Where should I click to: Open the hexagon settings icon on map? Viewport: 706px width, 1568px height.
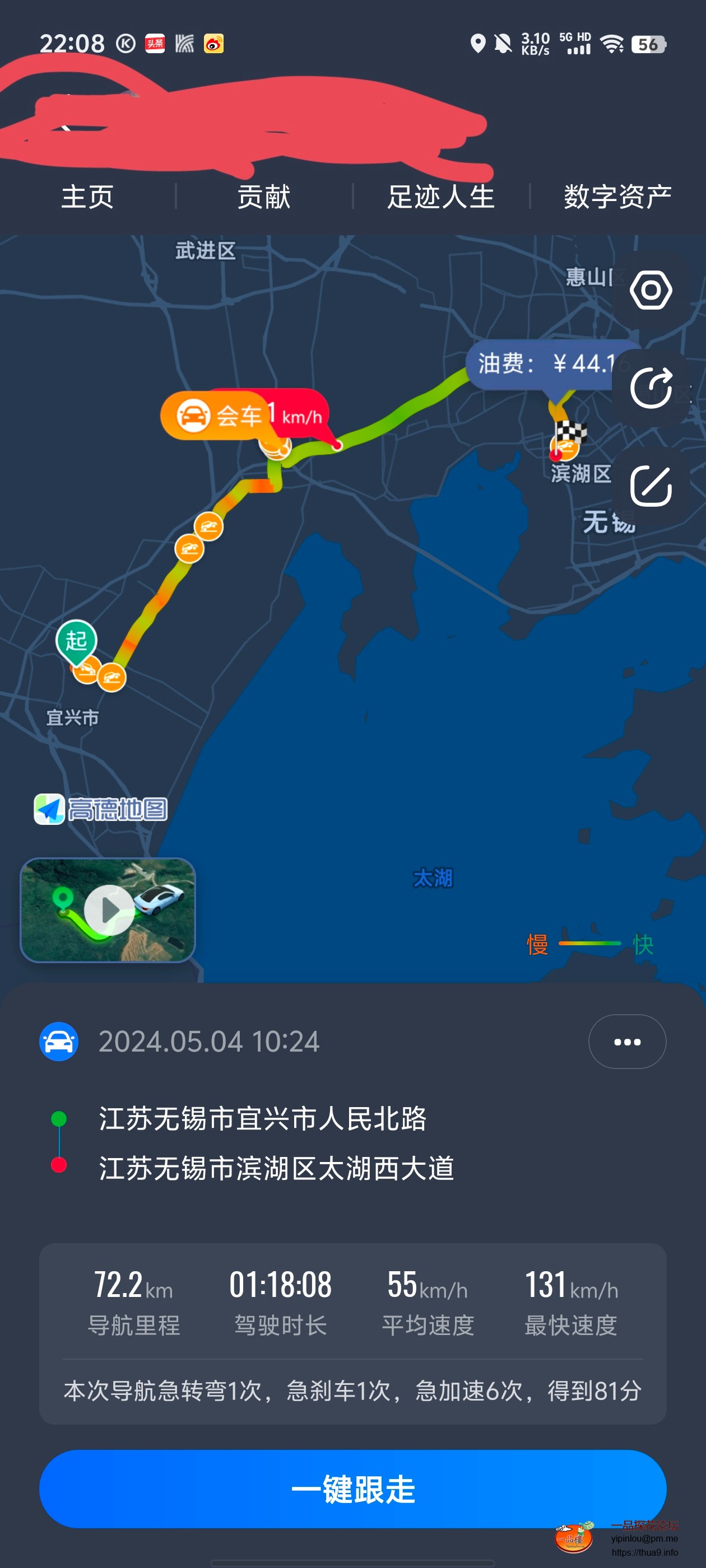pos(651,290)
